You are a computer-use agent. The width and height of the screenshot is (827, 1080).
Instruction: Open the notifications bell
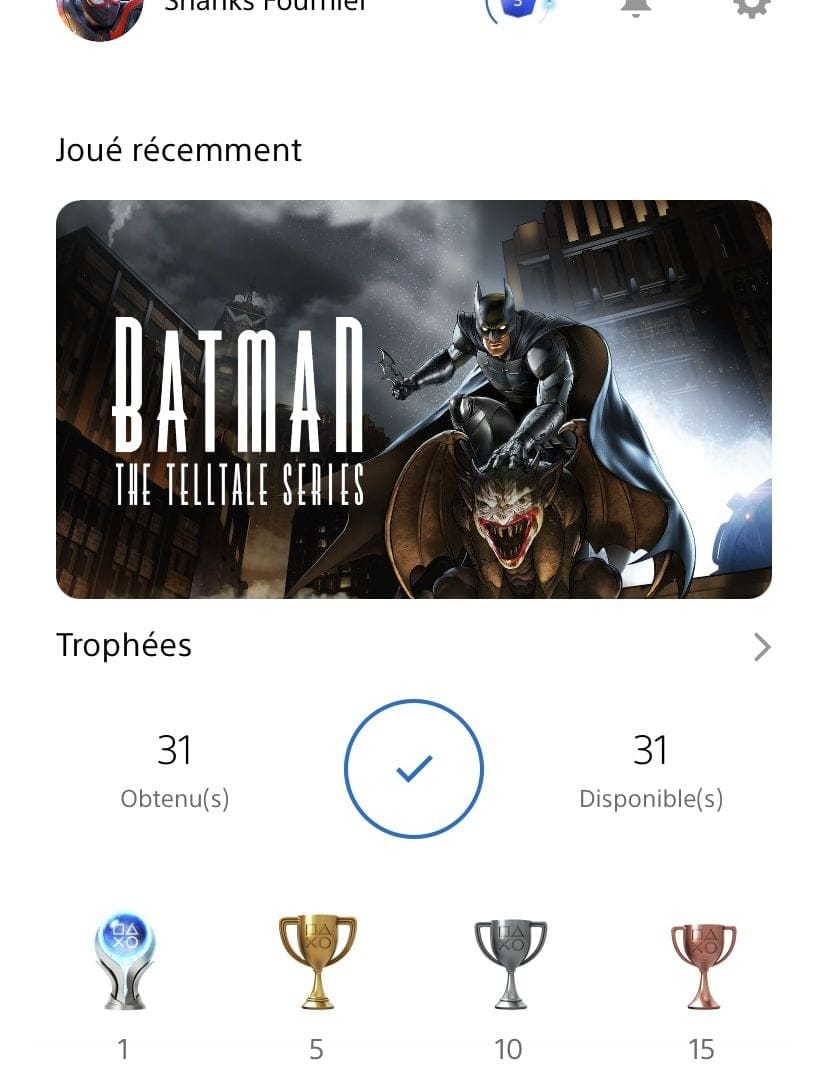point(636,6)
